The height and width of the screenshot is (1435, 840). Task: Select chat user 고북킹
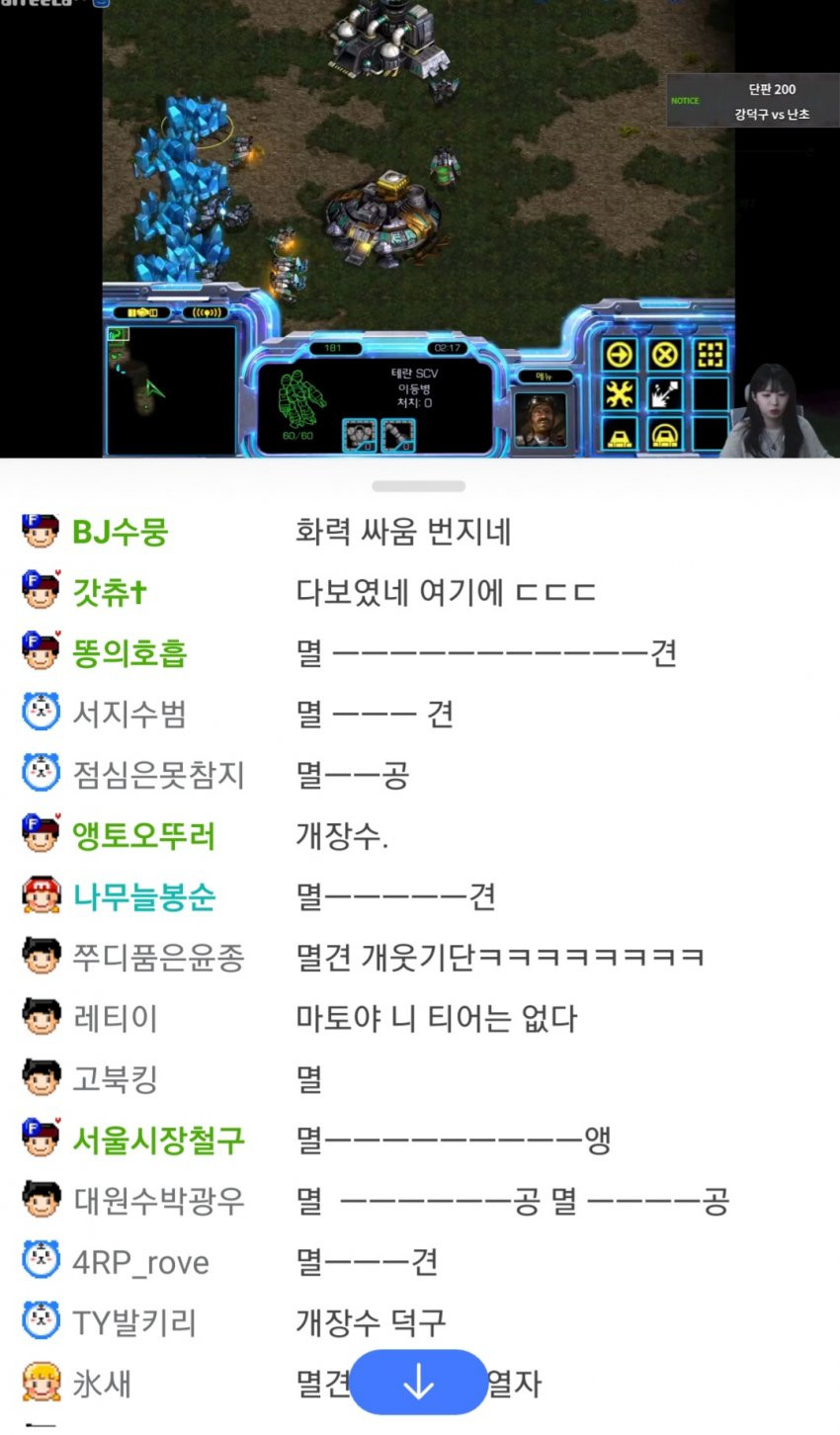pyautogui.click(x=115, y=1078)
